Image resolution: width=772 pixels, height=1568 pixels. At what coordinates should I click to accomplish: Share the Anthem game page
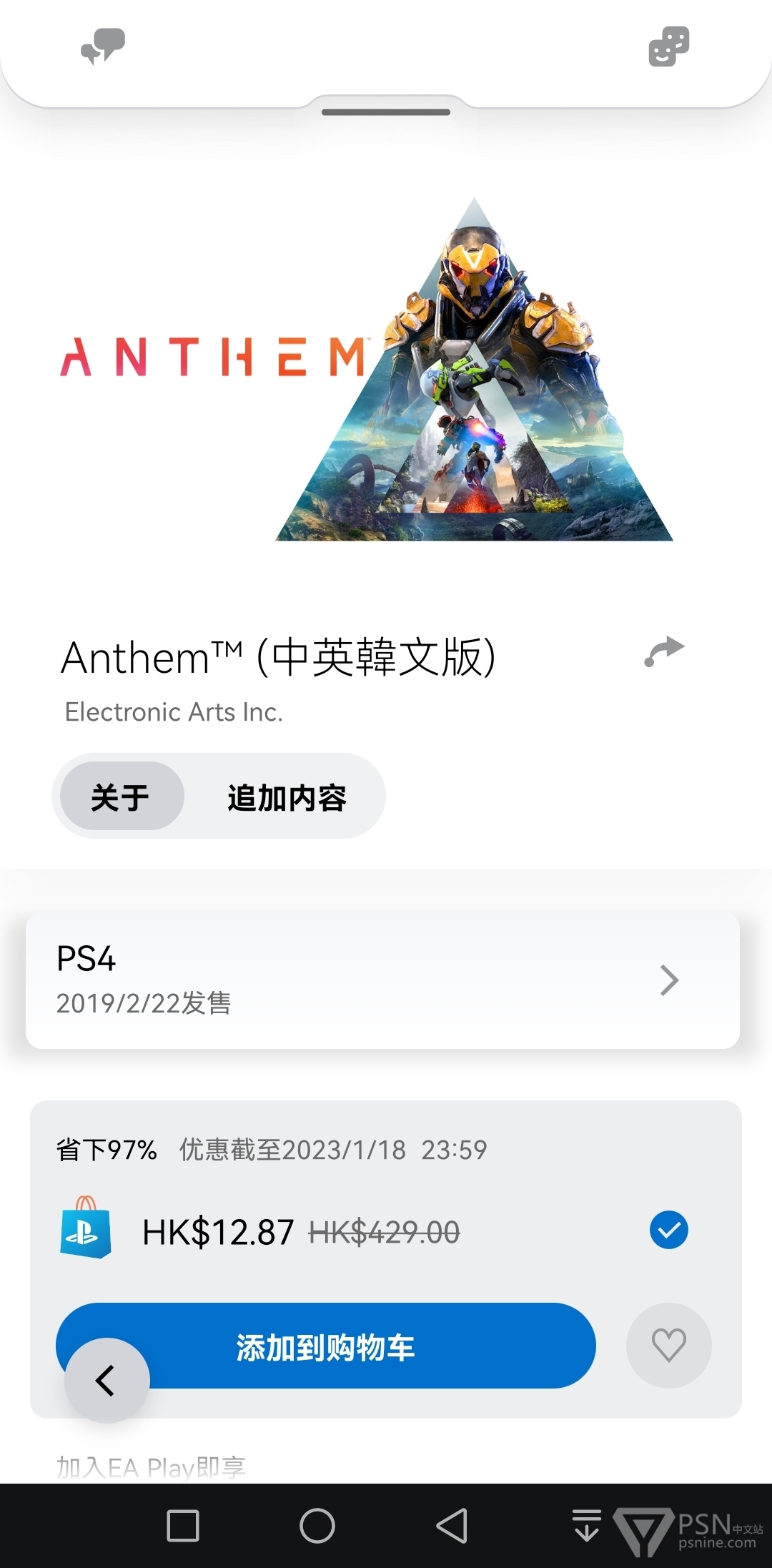[x=664, y=651]
